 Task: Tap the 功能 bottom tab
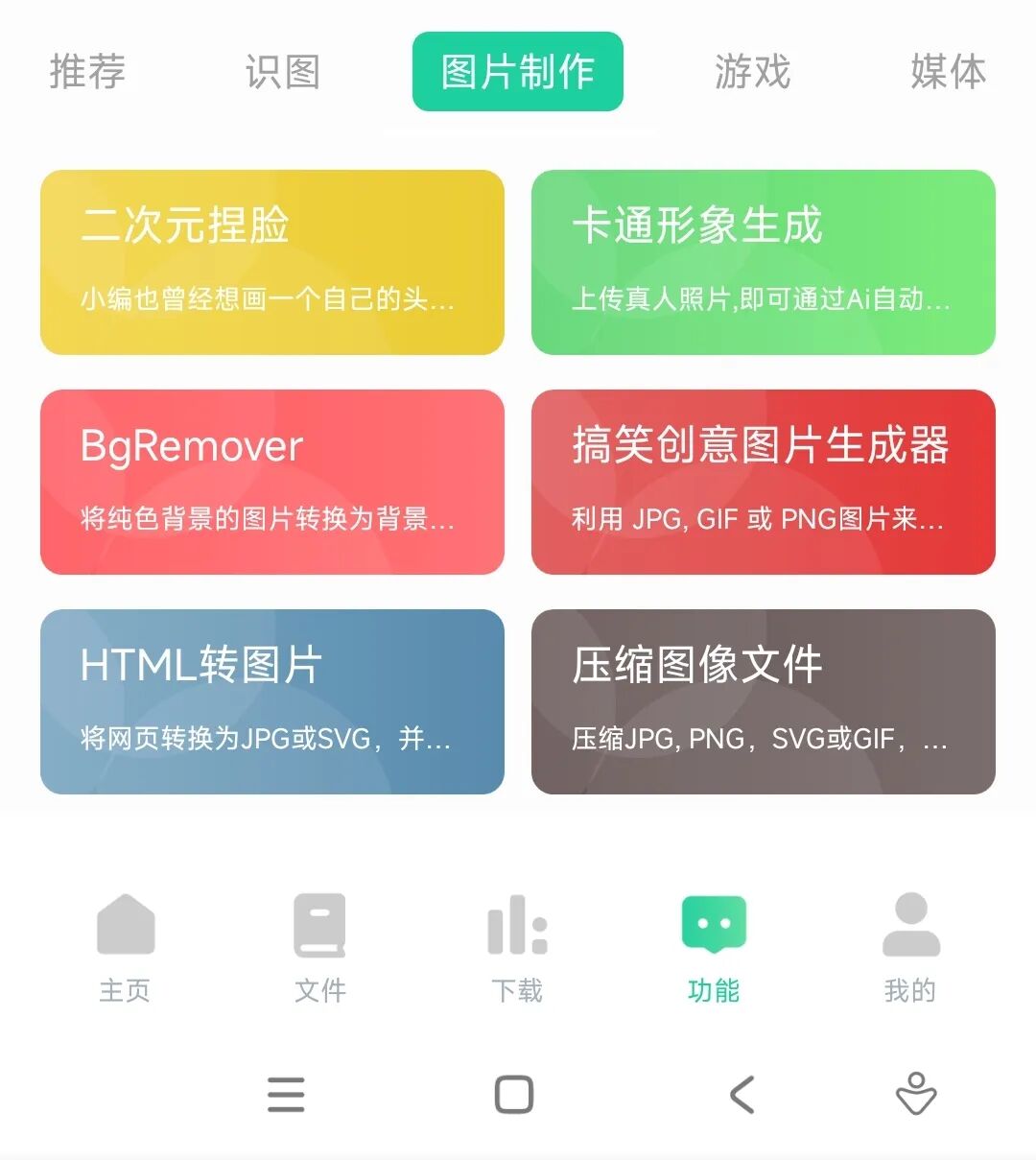coord(714,947)
